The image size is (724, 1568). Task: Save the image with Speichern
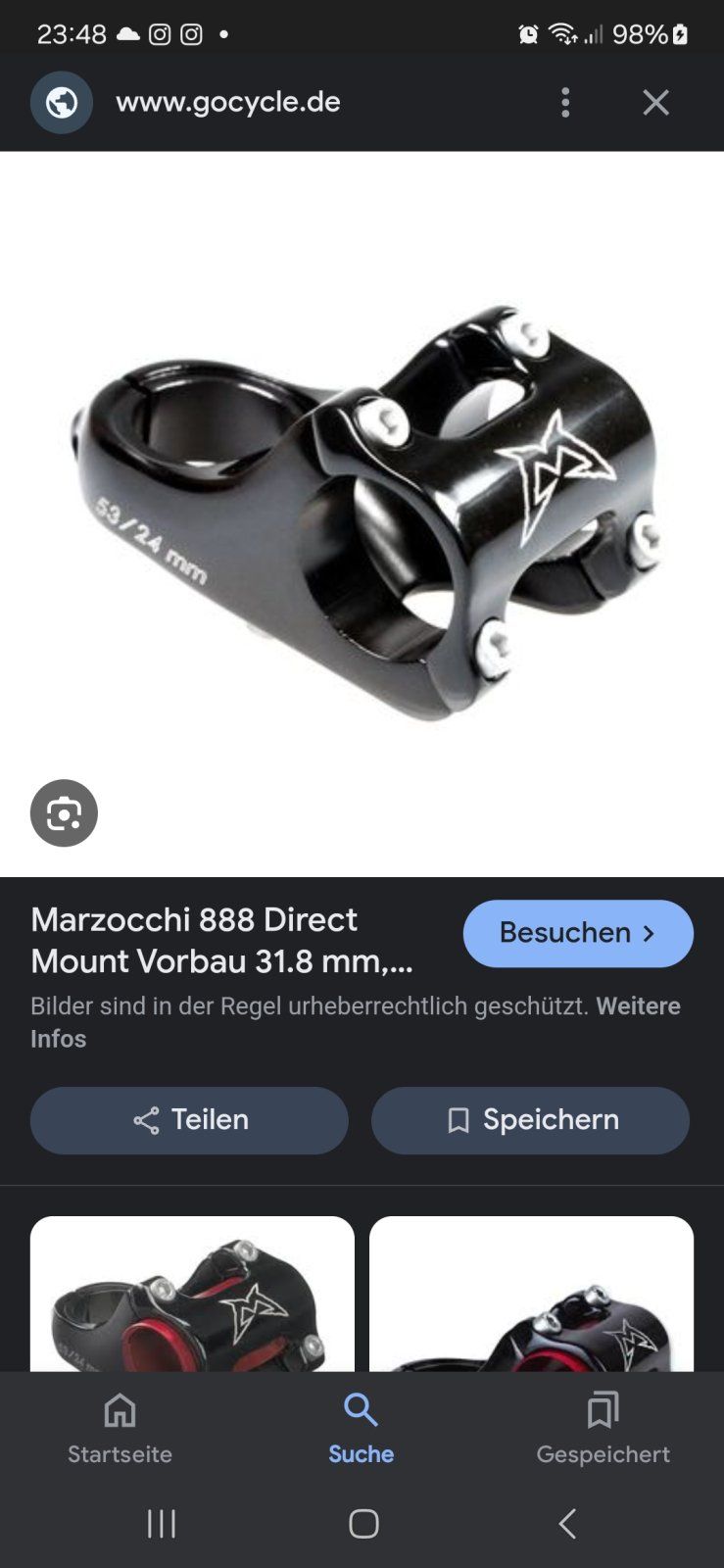[530, 1120]
